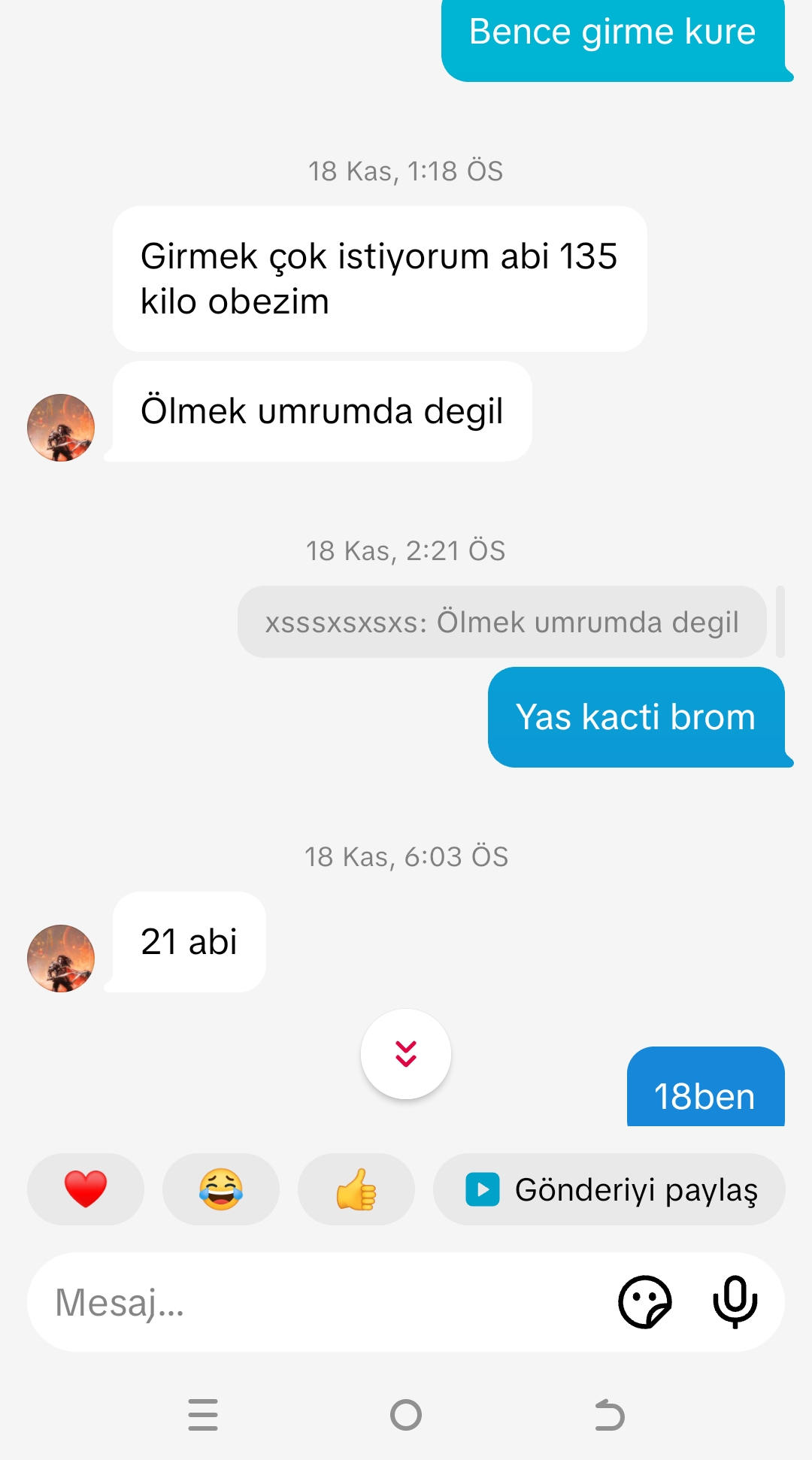812x1460 pixels.
Task: Send the red heart quick reaction
Action: [x=86, y=1189]
